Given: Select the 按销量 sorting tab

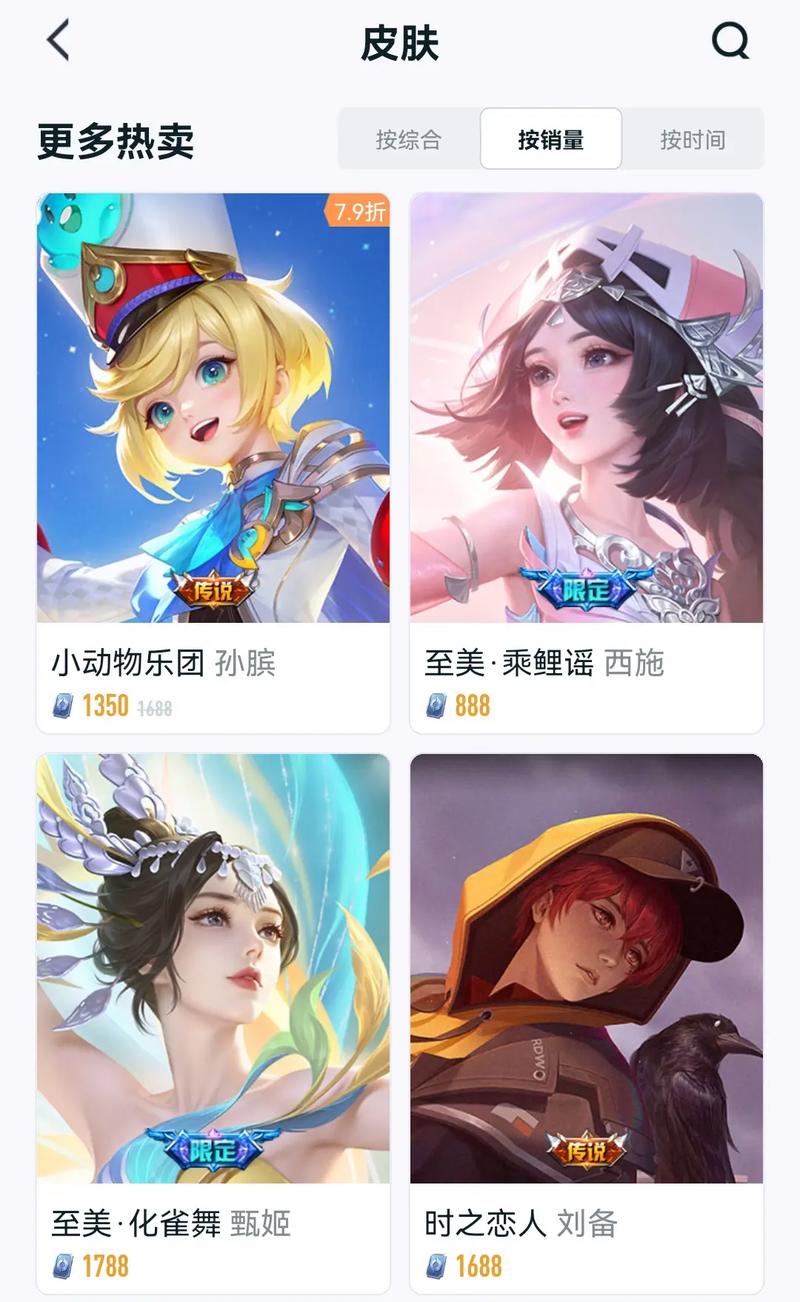Looking at the screenshot, I should (551, 139).
